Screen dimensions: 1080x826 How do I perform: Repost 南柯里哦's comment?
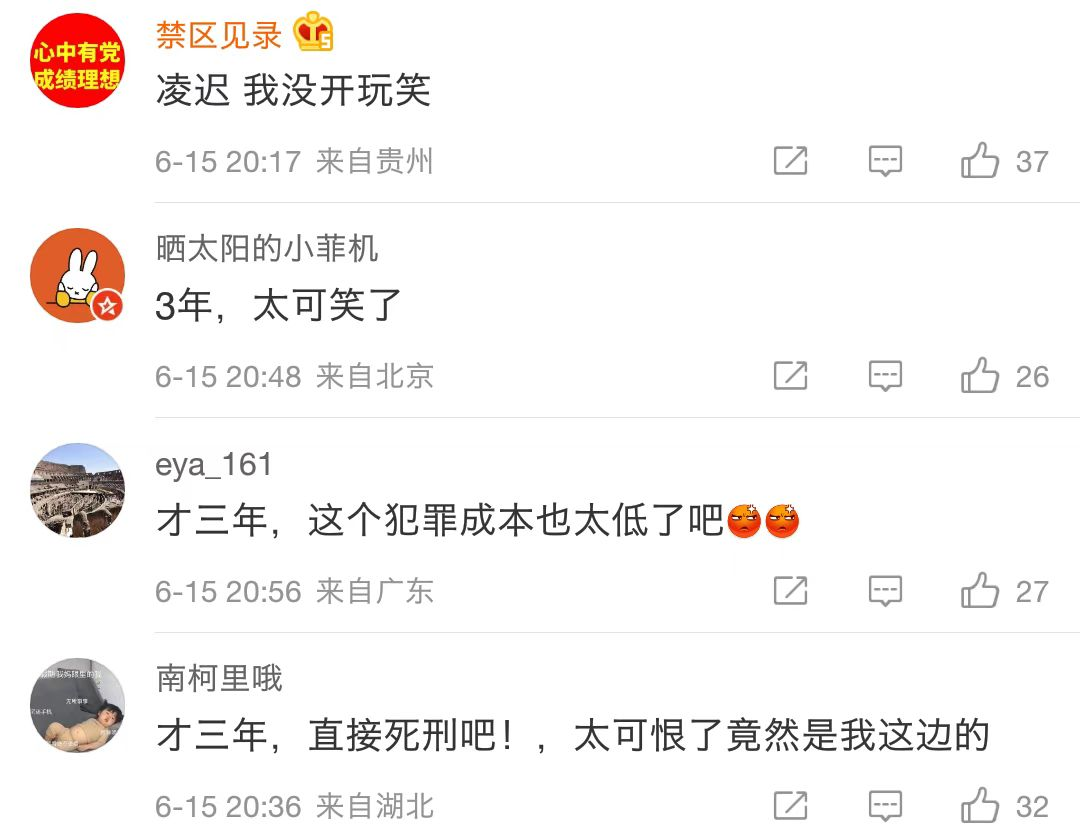[x=790, y=805]
